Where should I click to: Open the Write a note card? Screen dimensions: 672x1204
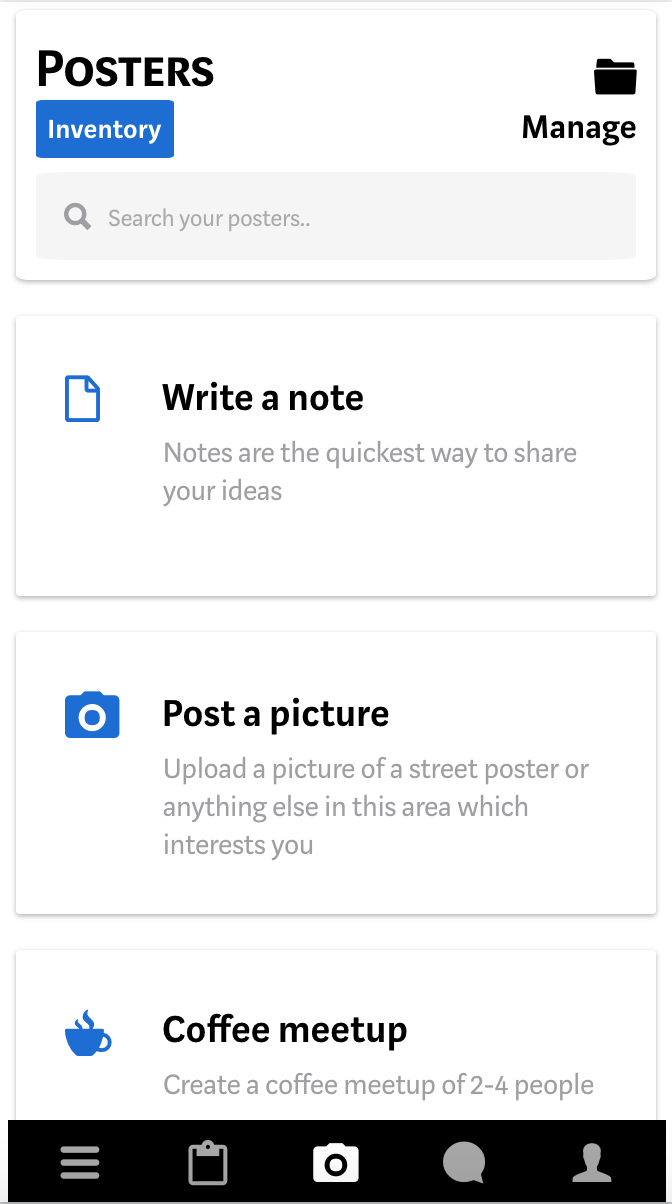click(x=336, y=456)
